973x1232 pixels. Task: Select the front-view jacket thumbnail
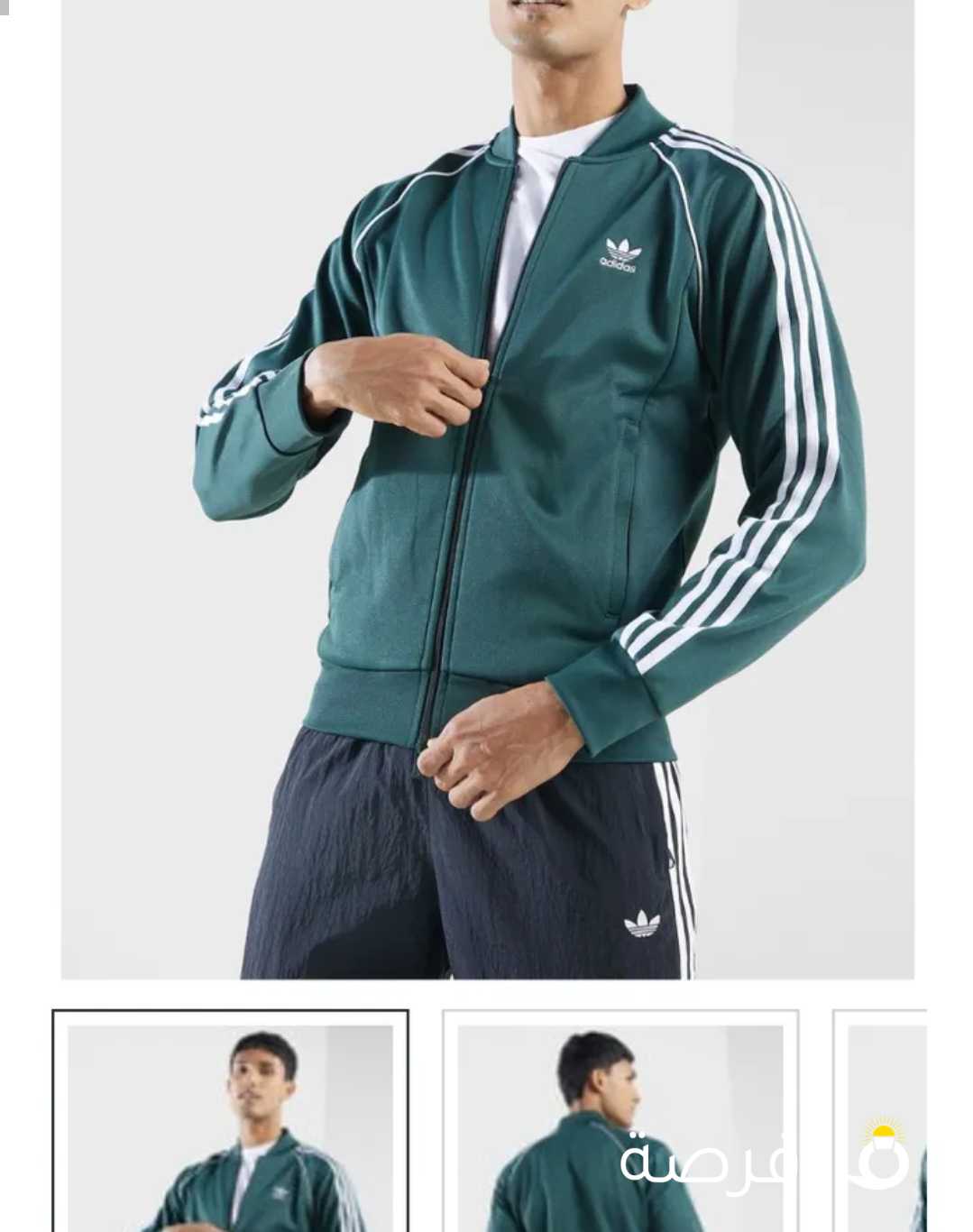point(230,1123)
